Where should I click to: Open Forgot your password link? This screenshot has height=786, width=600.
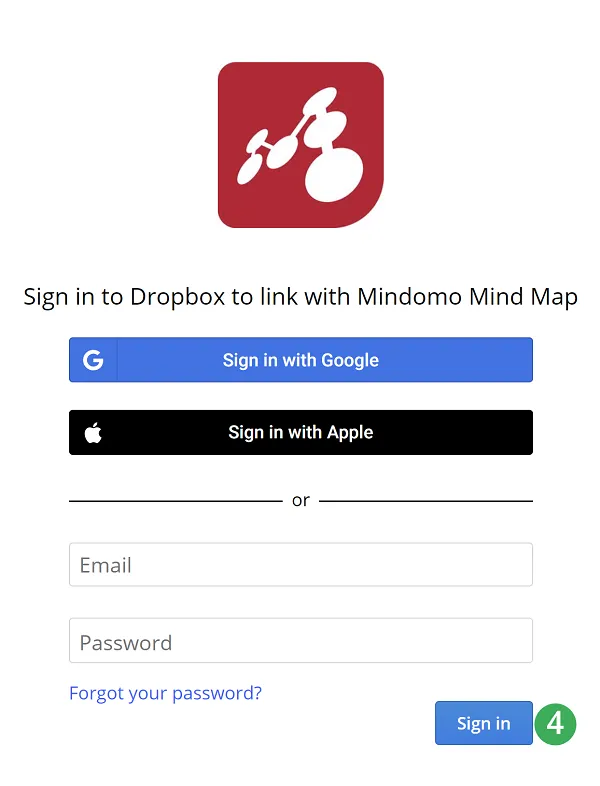pyautogui.click(x=165, y=693)
